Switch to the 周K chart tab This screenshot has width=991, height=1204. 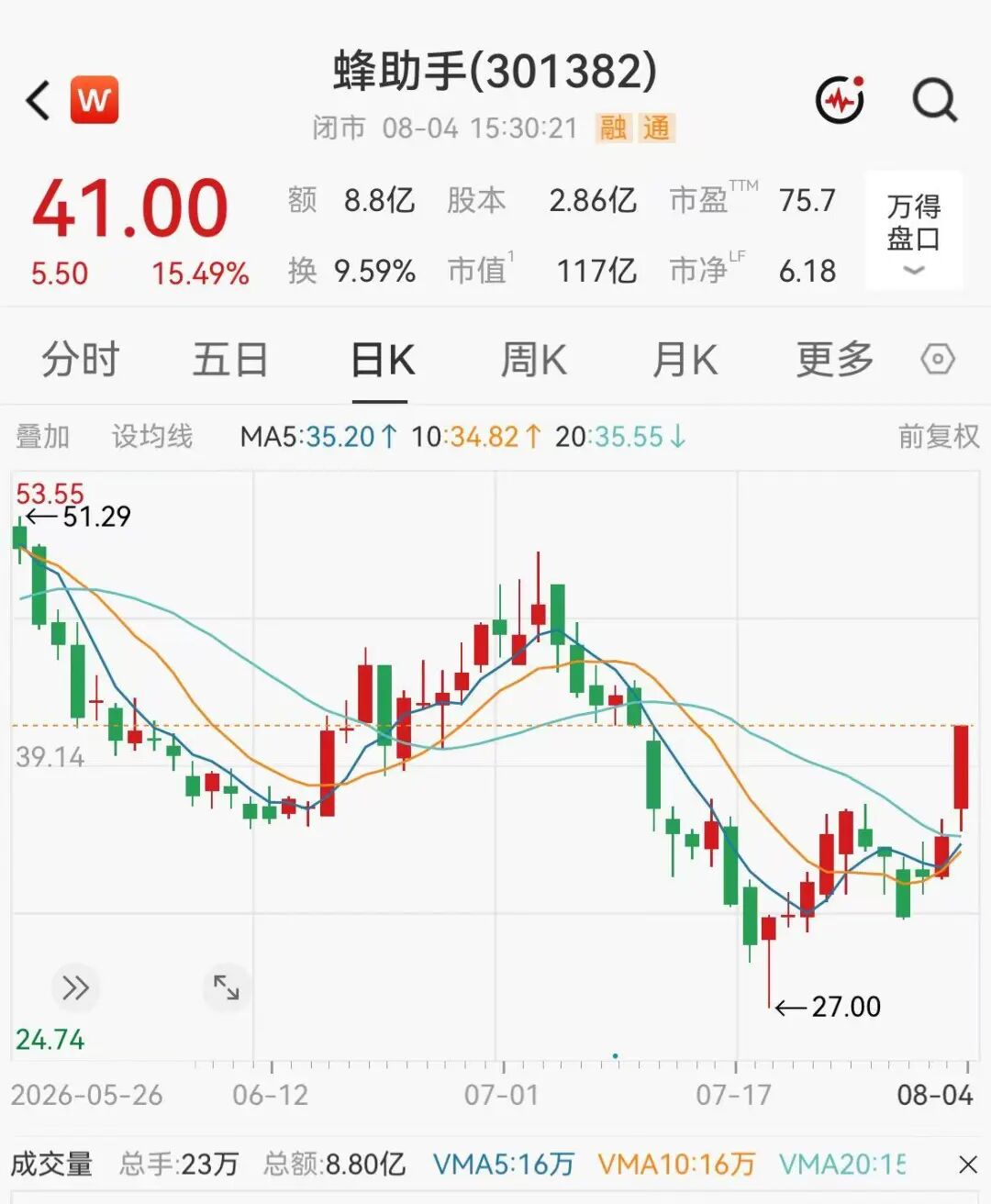point(533,359)
